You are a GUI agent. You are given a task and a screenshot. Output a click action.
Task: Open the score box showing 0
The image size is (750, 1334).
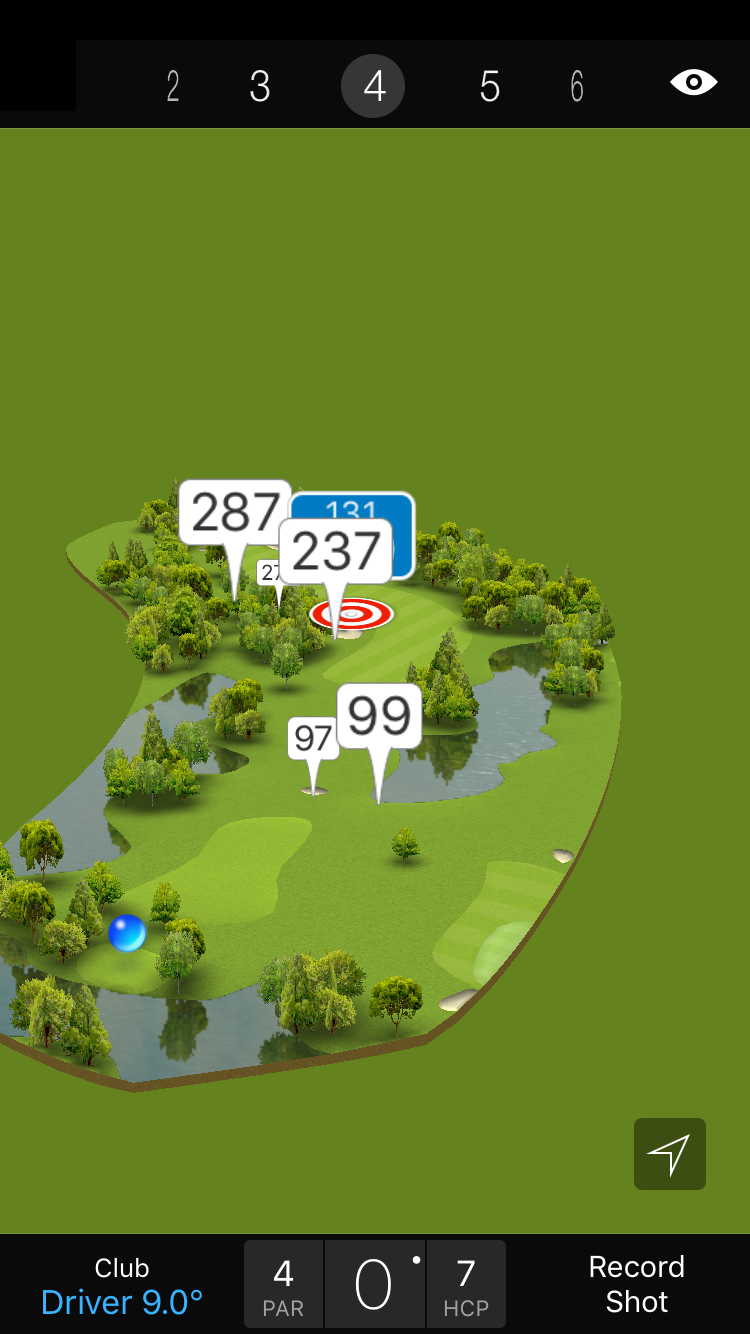click(x=374, y=1284)
